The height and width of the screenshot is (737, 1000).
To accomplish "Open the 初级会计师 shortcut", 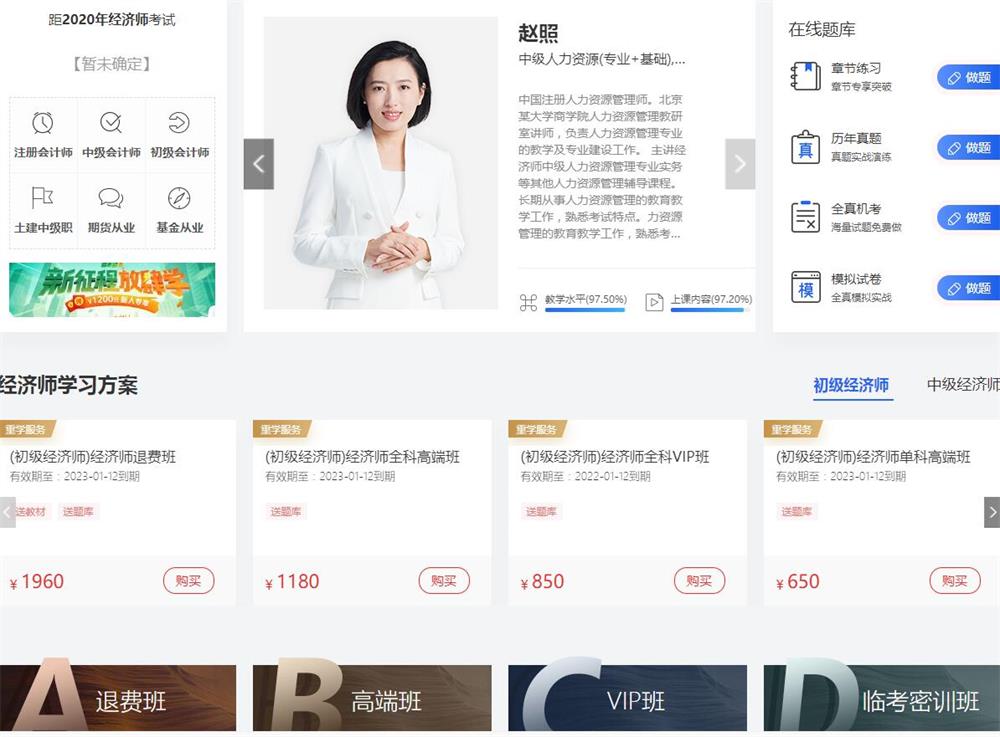I will (179, 135).
